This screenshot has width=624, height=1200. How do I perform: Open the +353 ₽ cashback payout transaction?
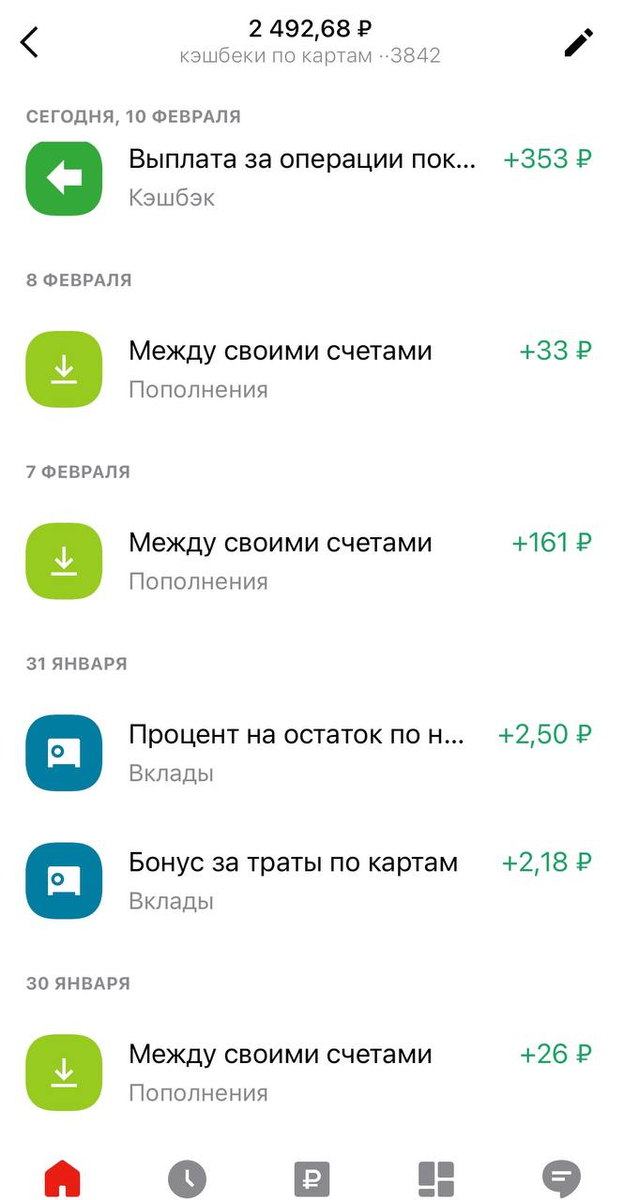pos(310,178)
